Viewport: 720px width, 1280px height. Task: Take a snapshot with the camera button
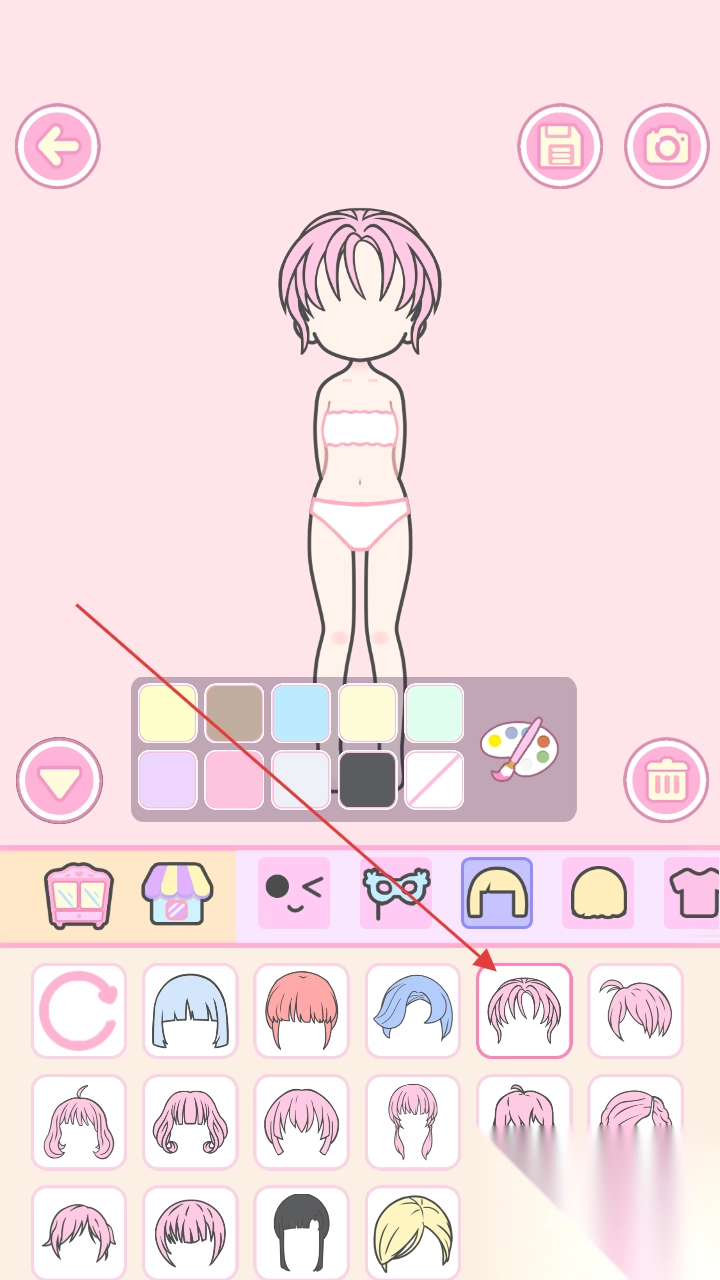tap(667, 147)
